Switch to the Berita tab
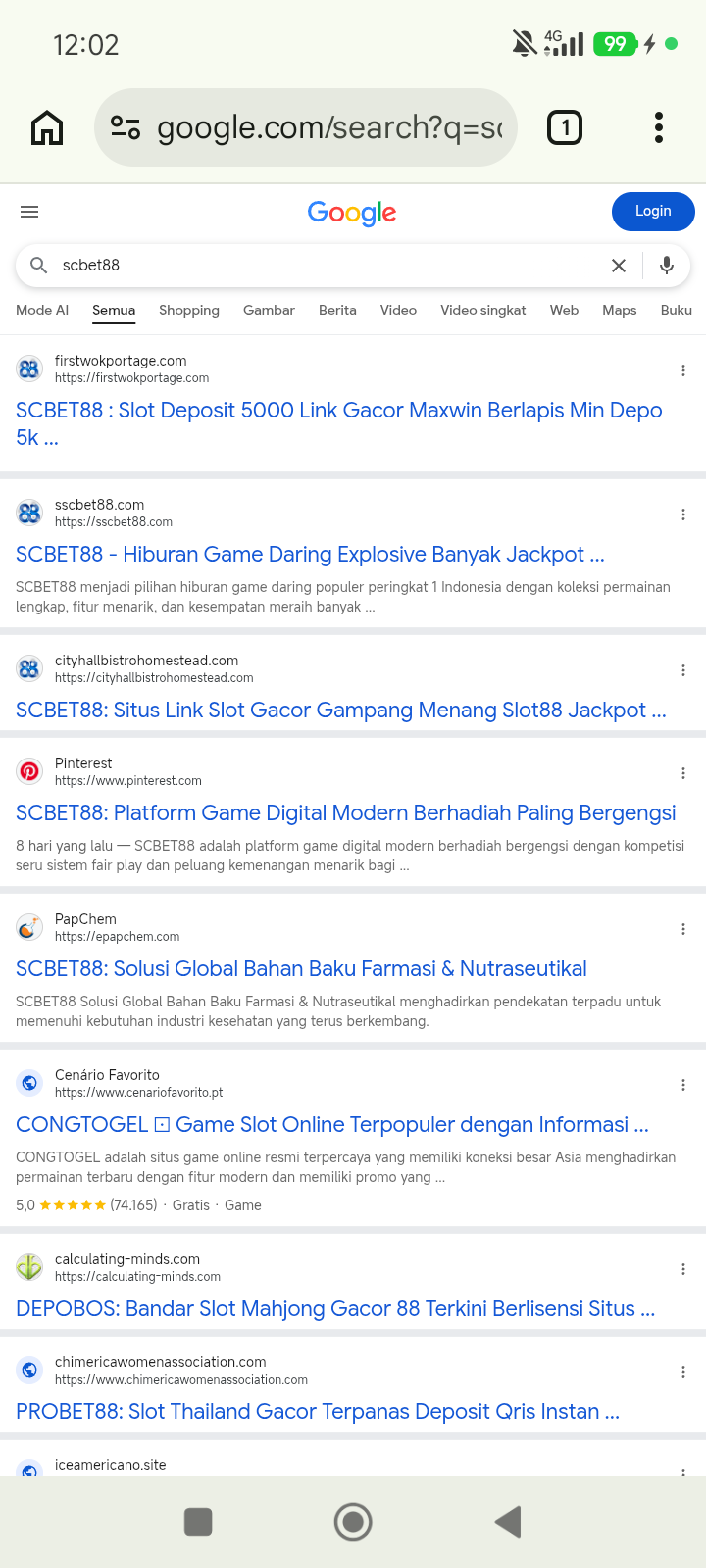Viewport: 706px width, 1568px height. (337, 310)
